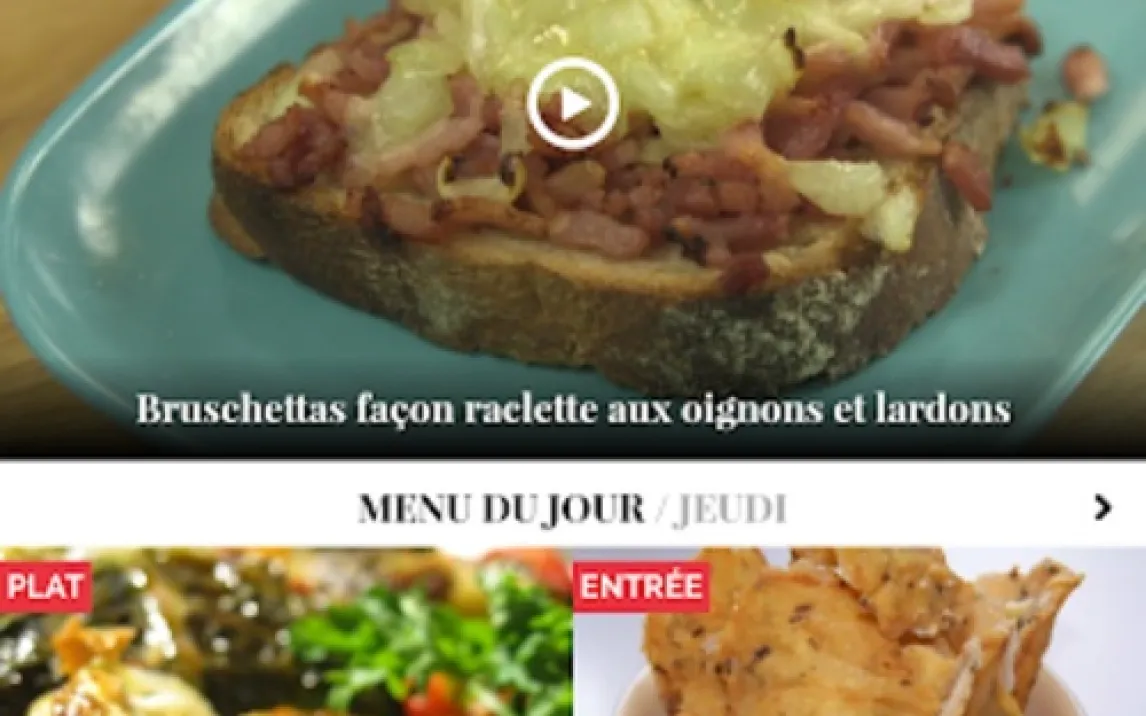Image resolution: width=1146 pixels, height=716 pixels.
Task: Play the Bruschettas façon raclette video
Action: click(572, 104)
